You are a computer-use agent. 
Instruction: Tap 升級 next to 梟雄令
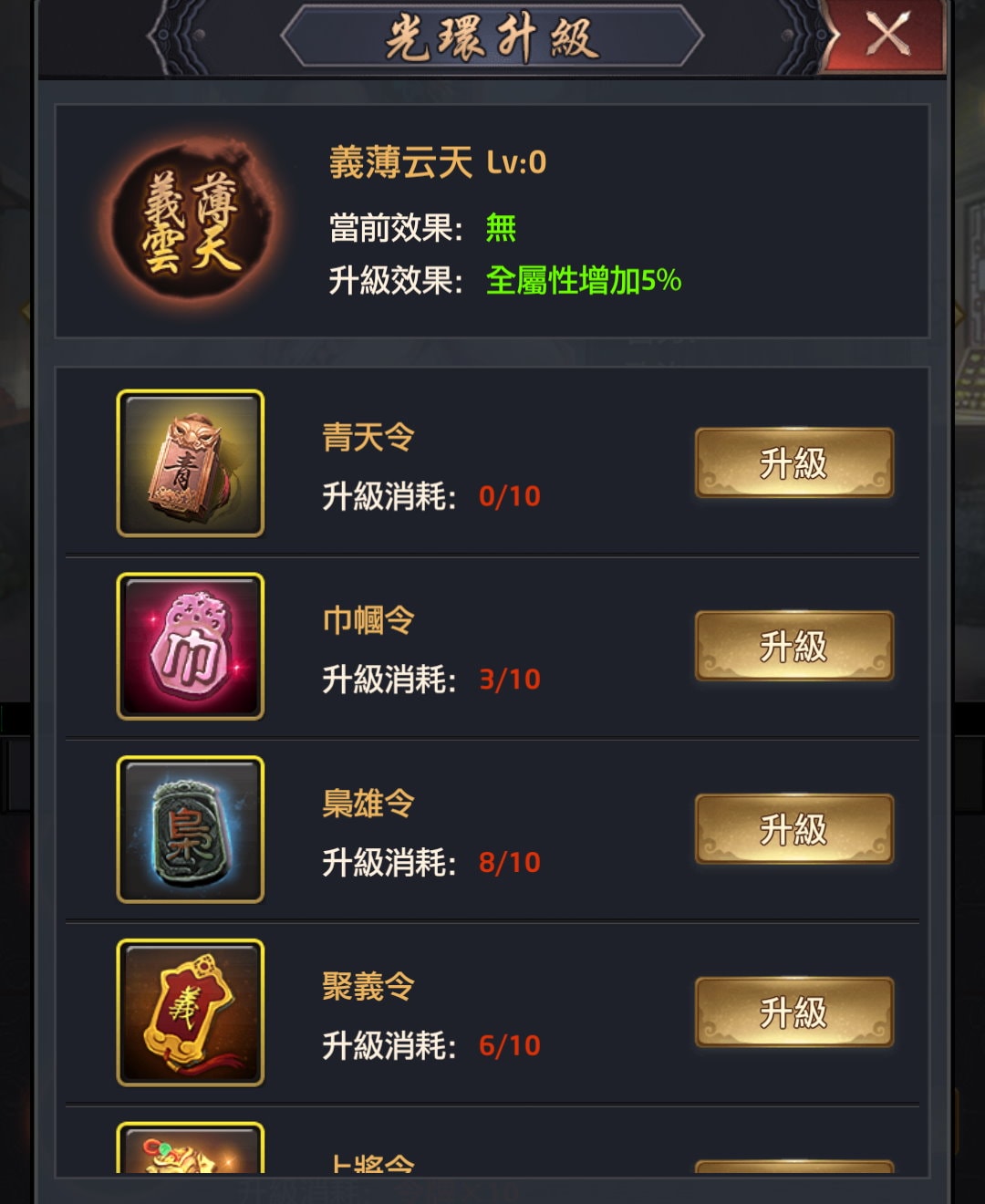pos(793,829)
